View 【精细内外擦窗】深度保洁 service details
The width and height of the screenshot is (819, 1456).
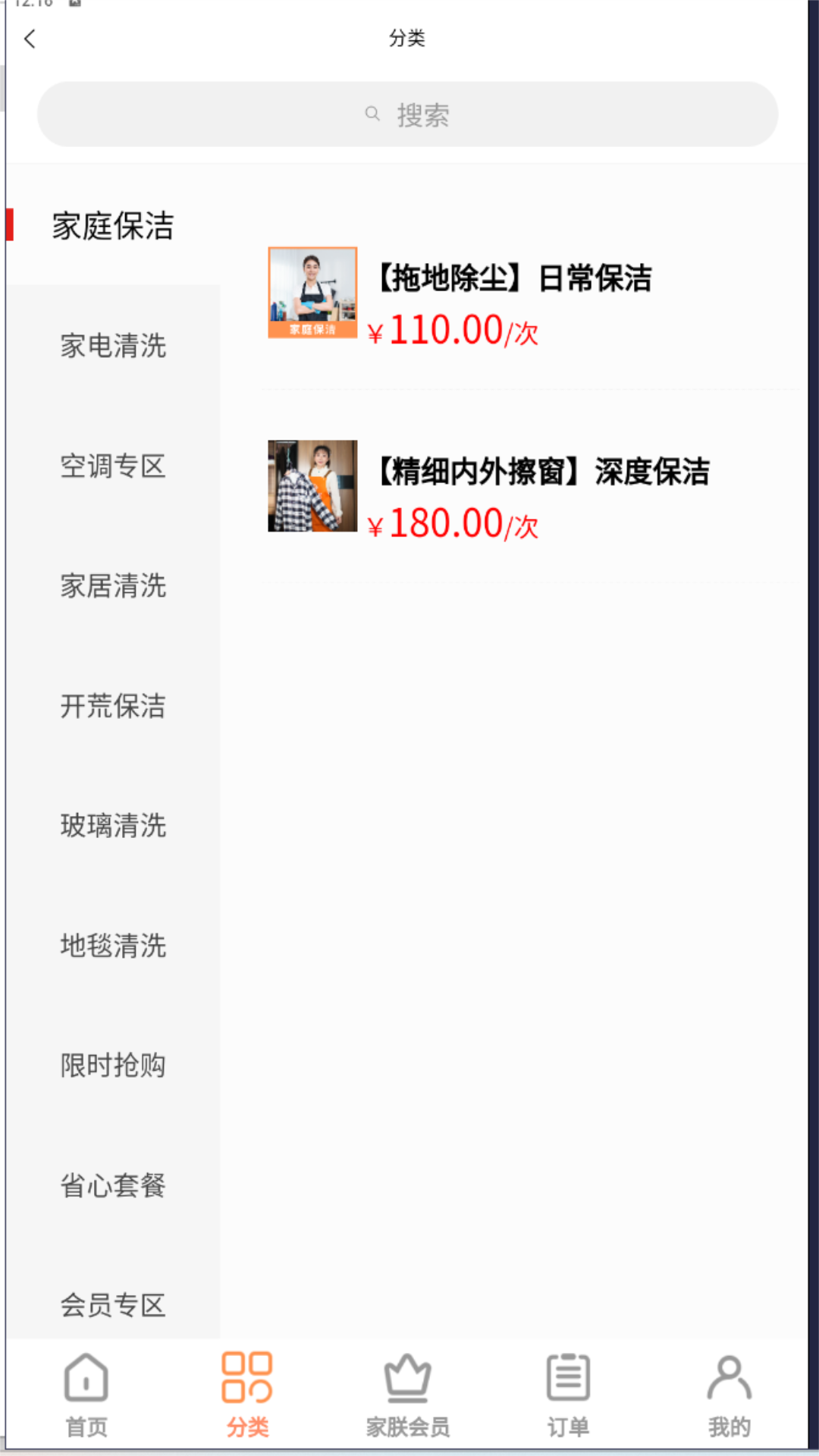coord(543,472)
